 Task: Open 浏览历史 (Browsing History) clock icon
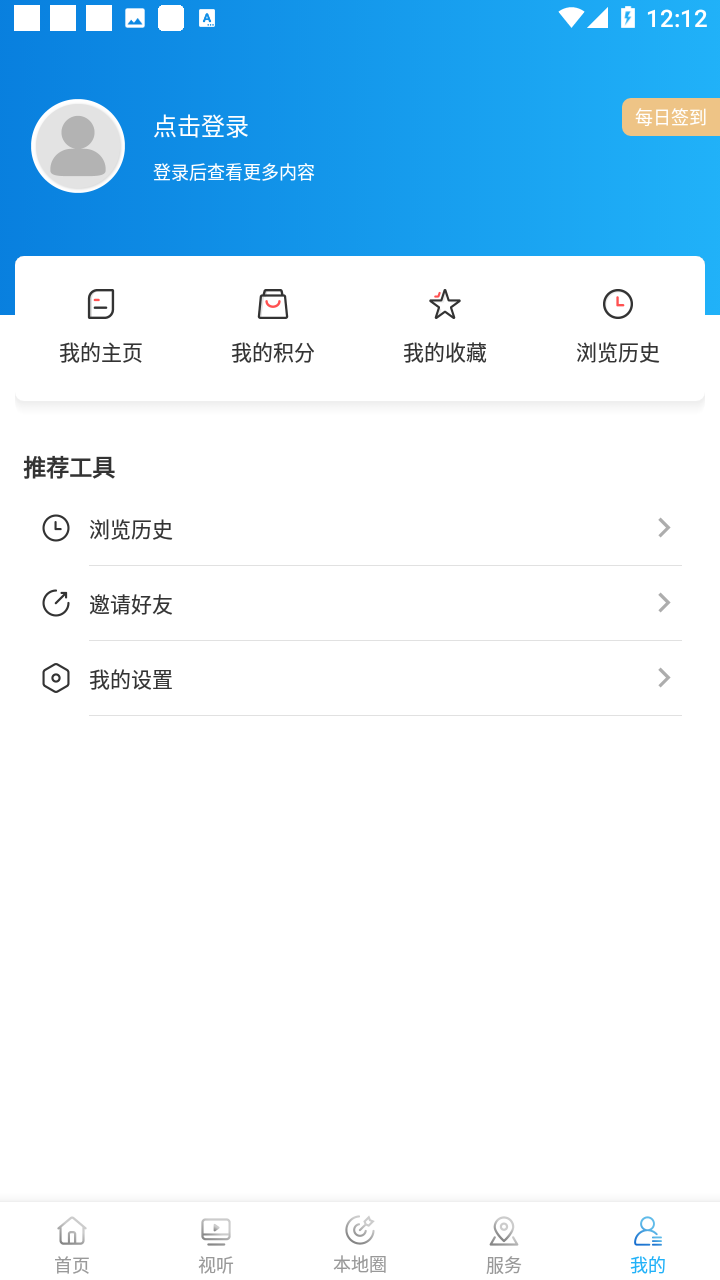[x=616, y=304]
